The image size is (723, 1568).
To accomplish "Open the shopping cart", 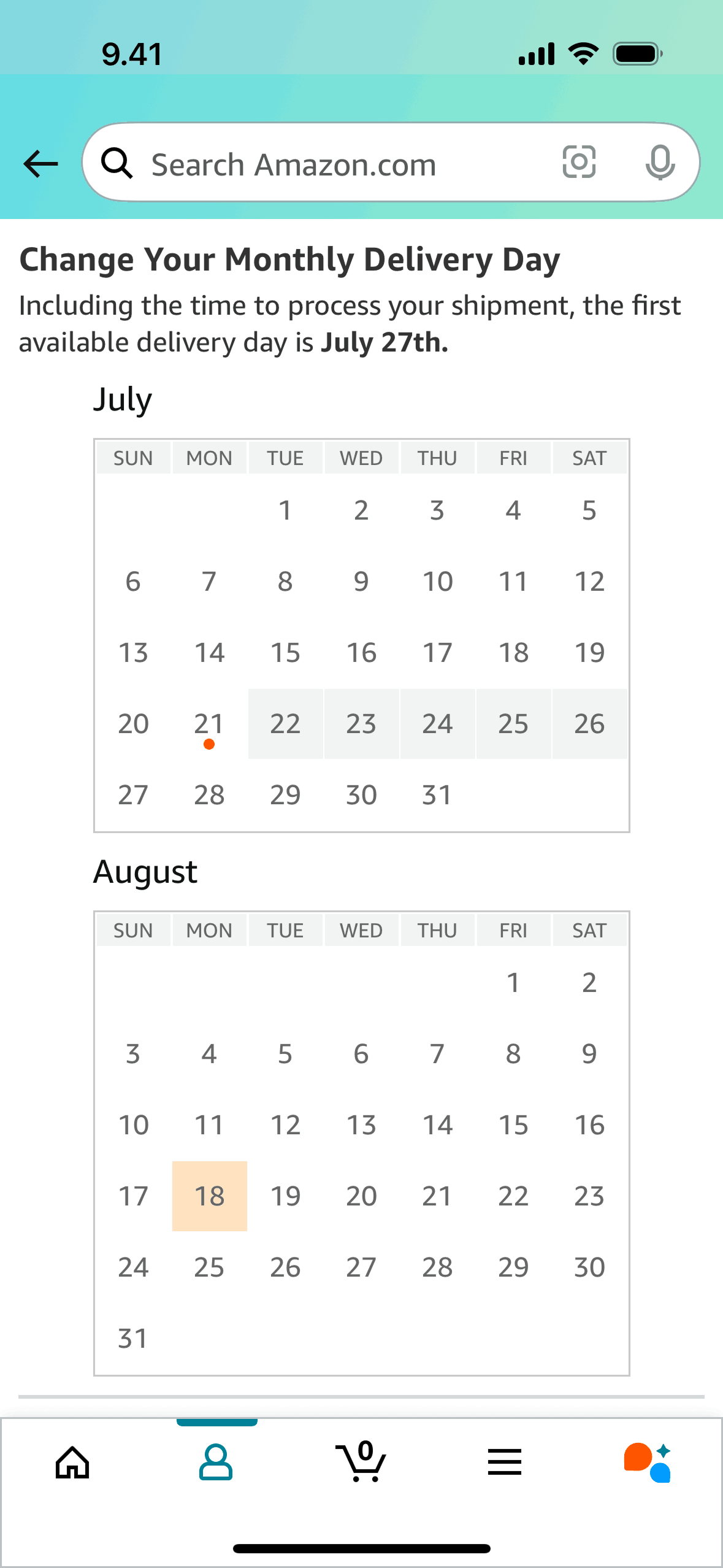I will [361, 1462].
